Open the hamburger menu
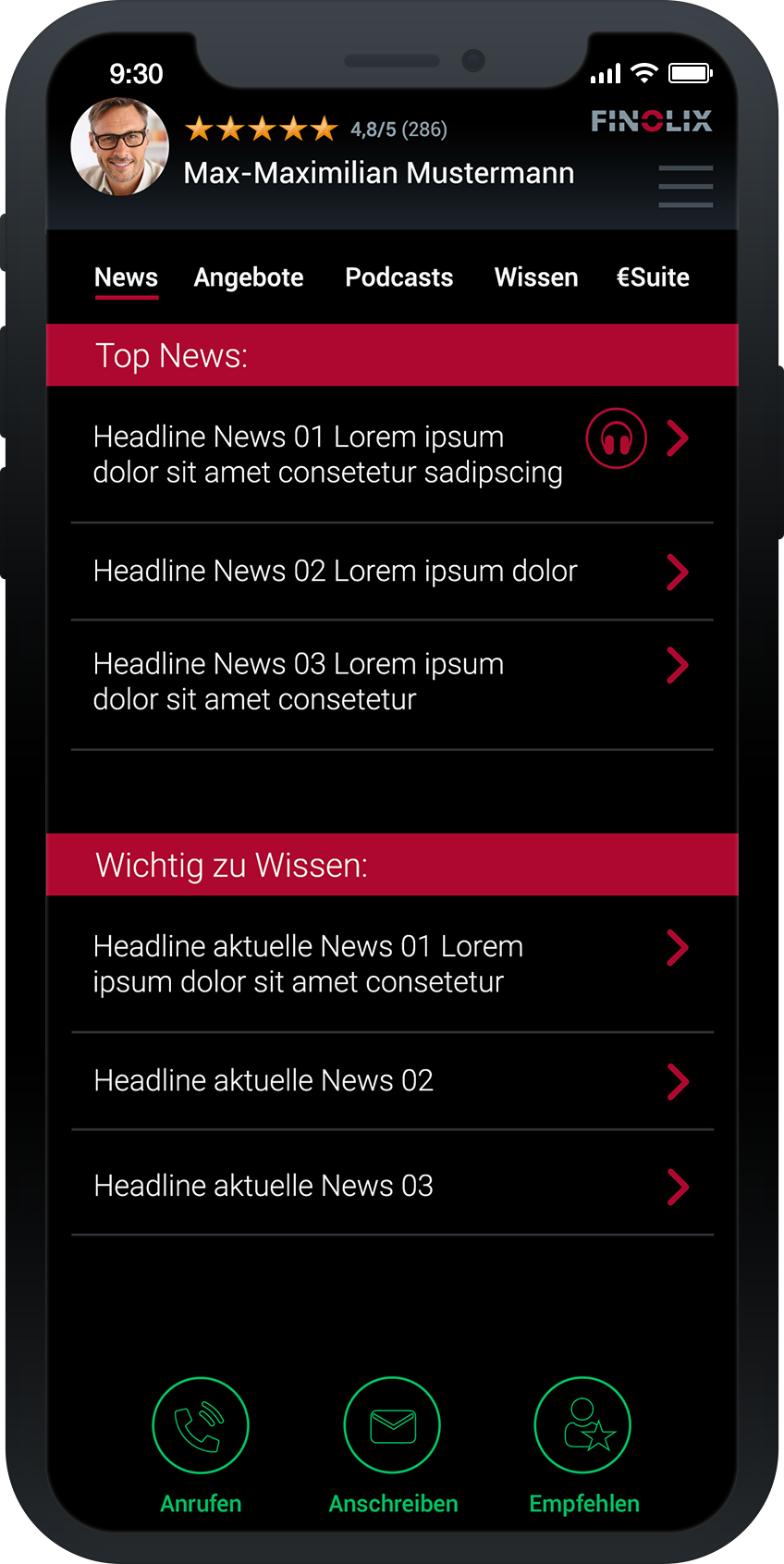 click(x=685, y=186)
